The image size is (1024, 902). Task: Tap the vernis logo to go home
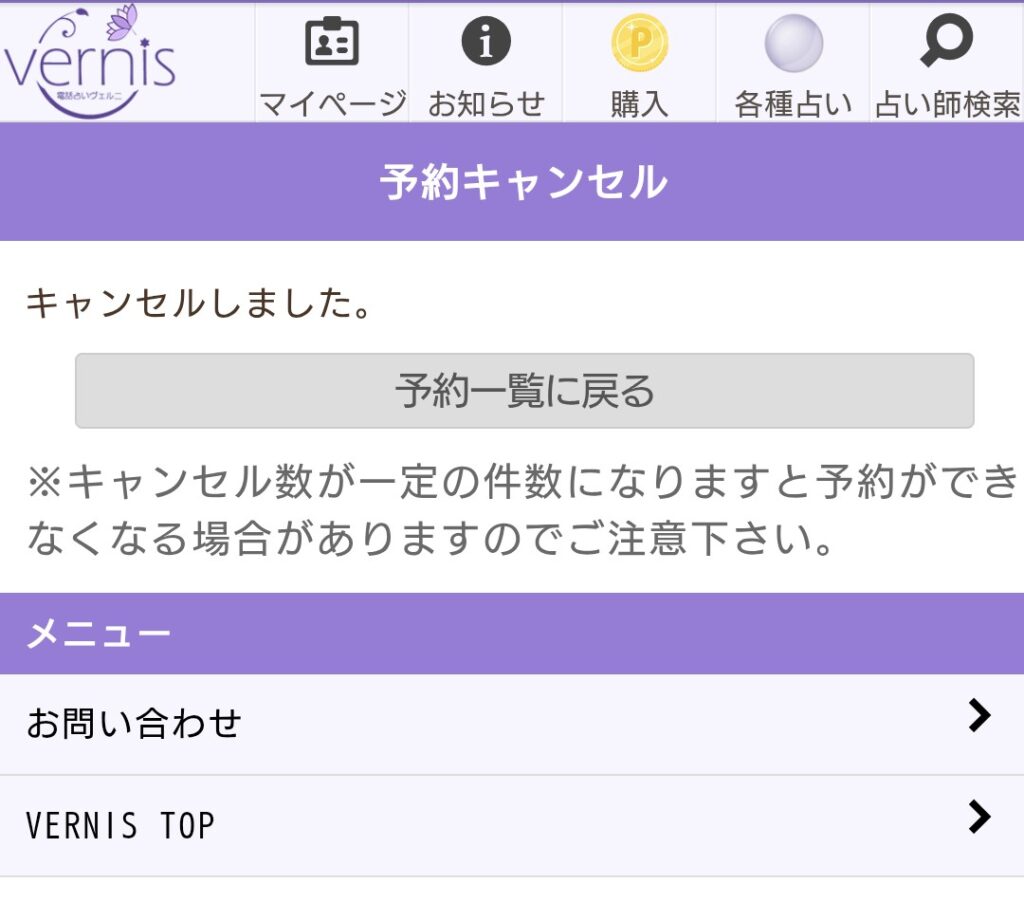tap(90, 62)
